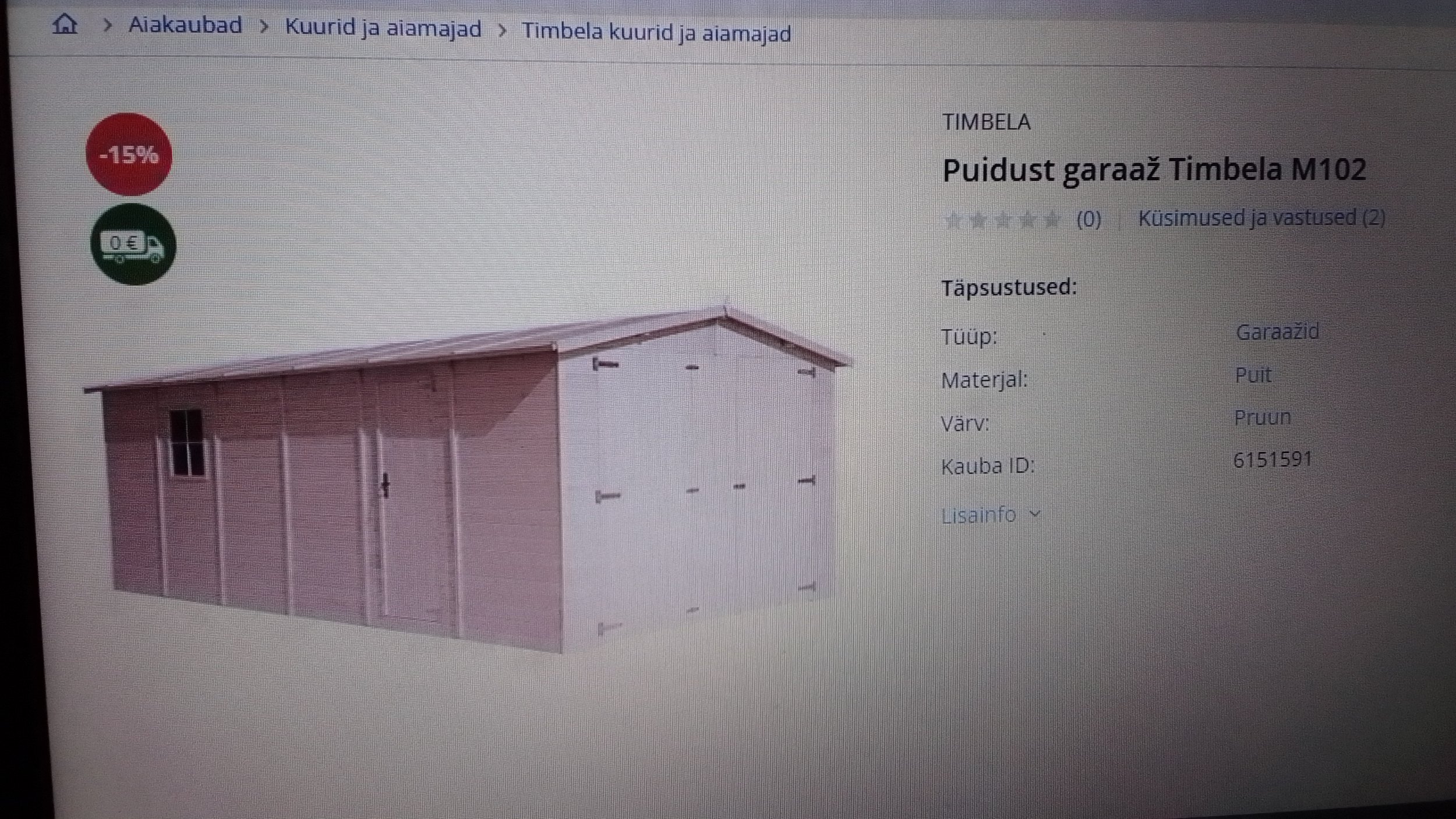Open the Garaažid type link
Image resolution: width=1456 pixels, height=819 pixels.
click(1277, 332)
